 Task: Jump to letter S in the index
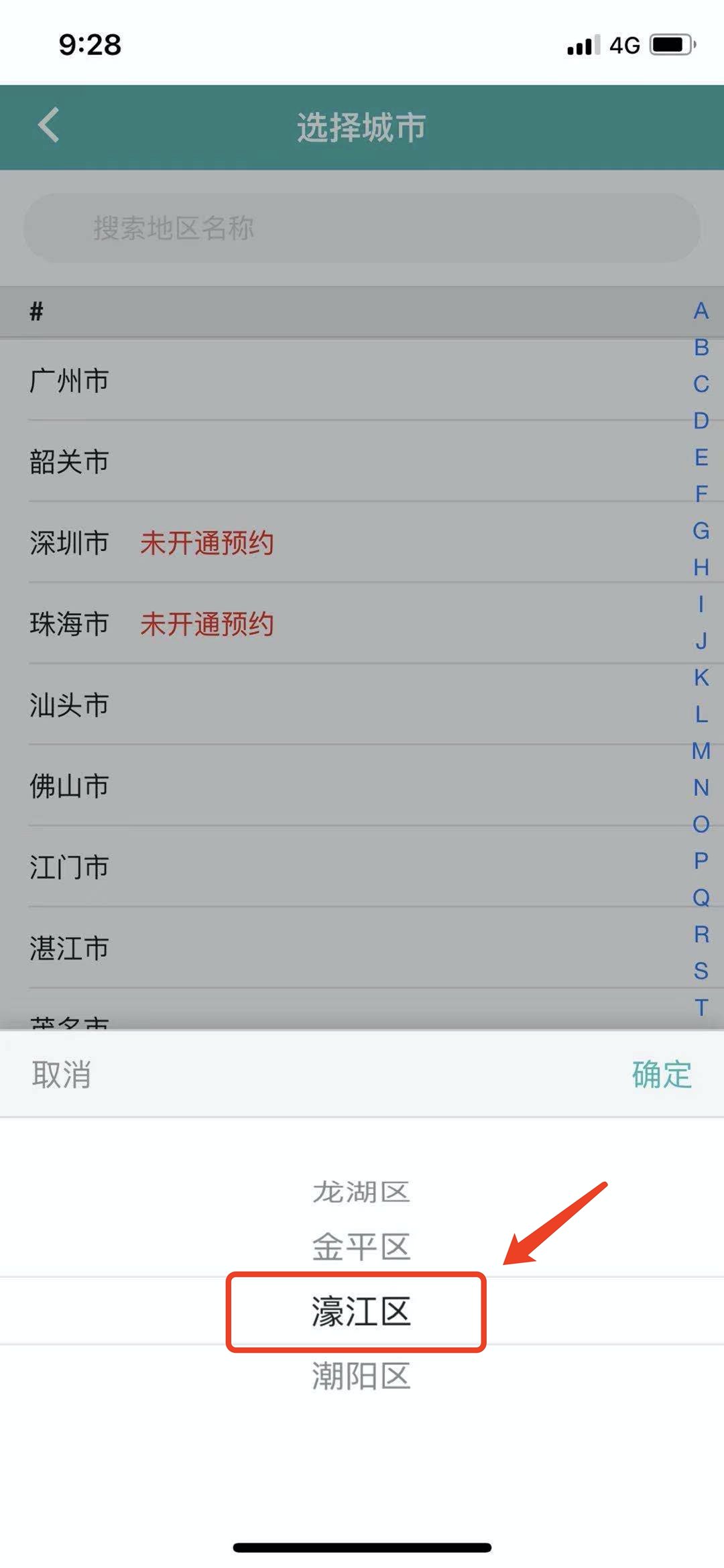coord(701,970)
